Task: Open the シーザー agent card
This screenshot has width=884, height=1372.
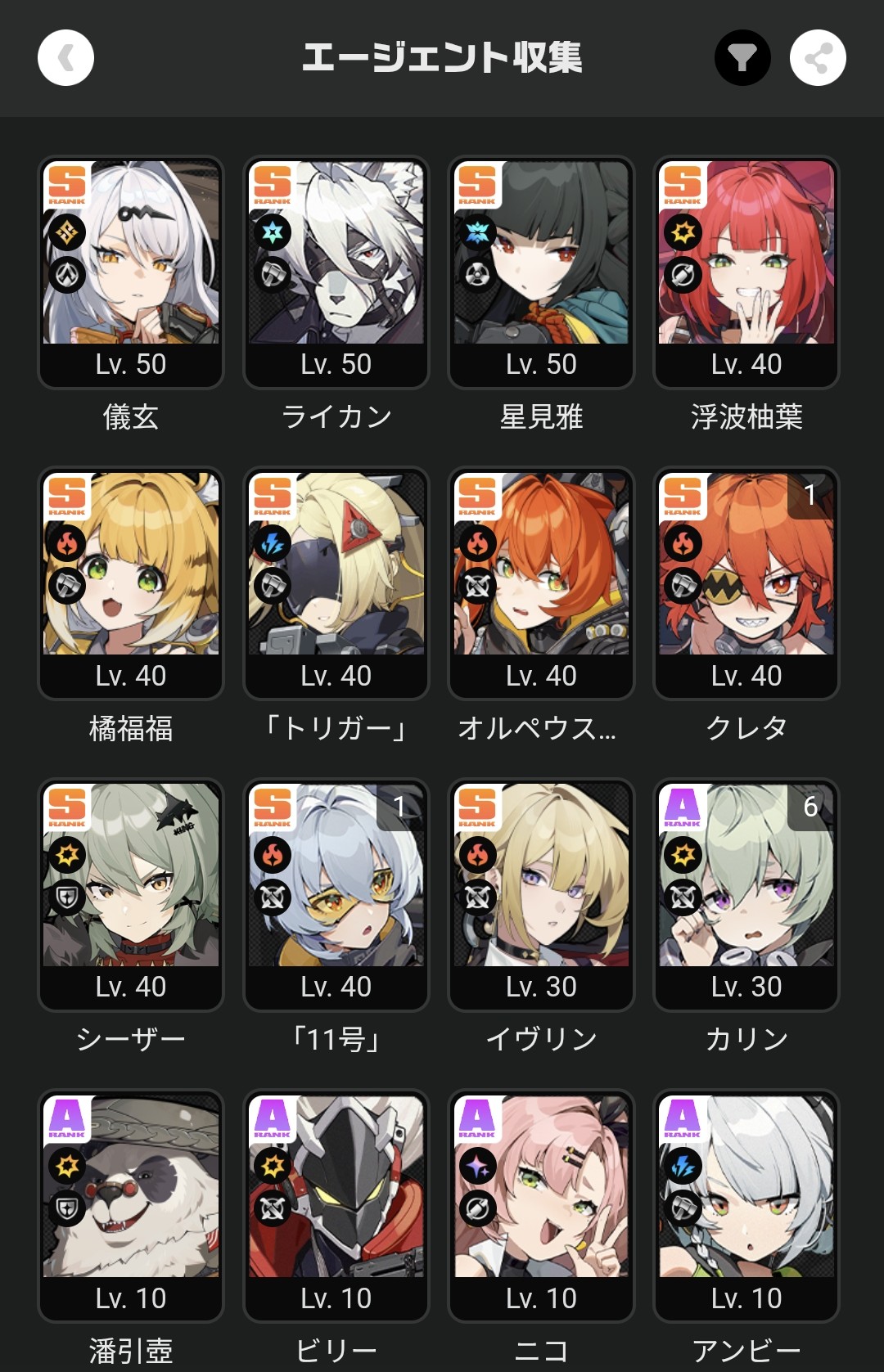Action: (x=131, y=894)
